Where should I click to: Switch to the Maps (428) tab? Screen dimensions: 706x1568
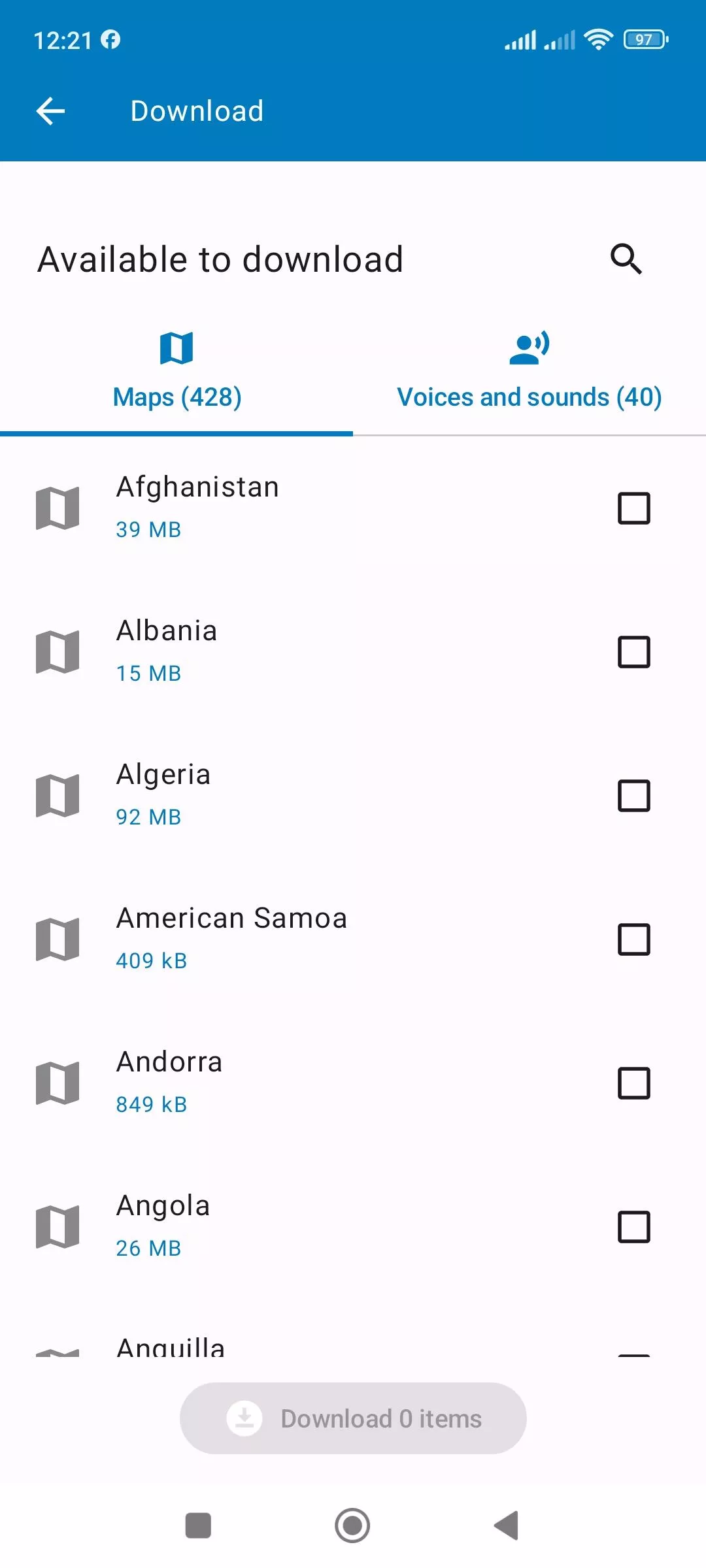click(176, 370)
